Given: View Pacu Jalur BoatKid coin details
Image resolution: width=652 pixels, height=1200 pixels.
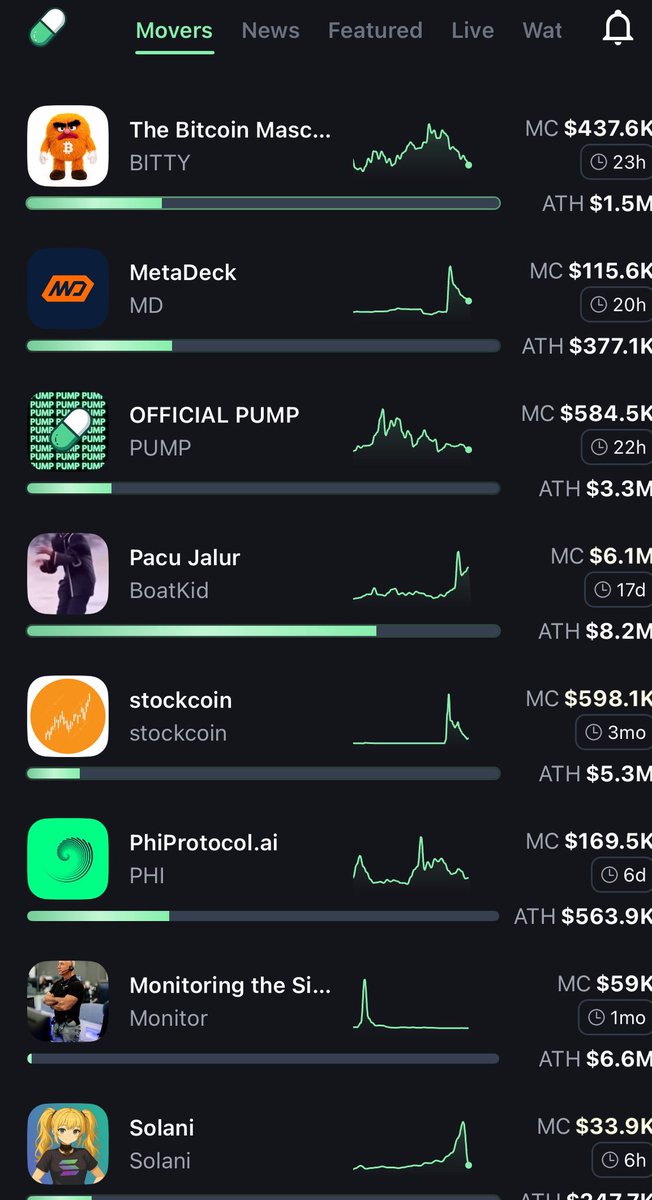Looking at the screenshot, I should pyautogui.click(x=185, y=573).
